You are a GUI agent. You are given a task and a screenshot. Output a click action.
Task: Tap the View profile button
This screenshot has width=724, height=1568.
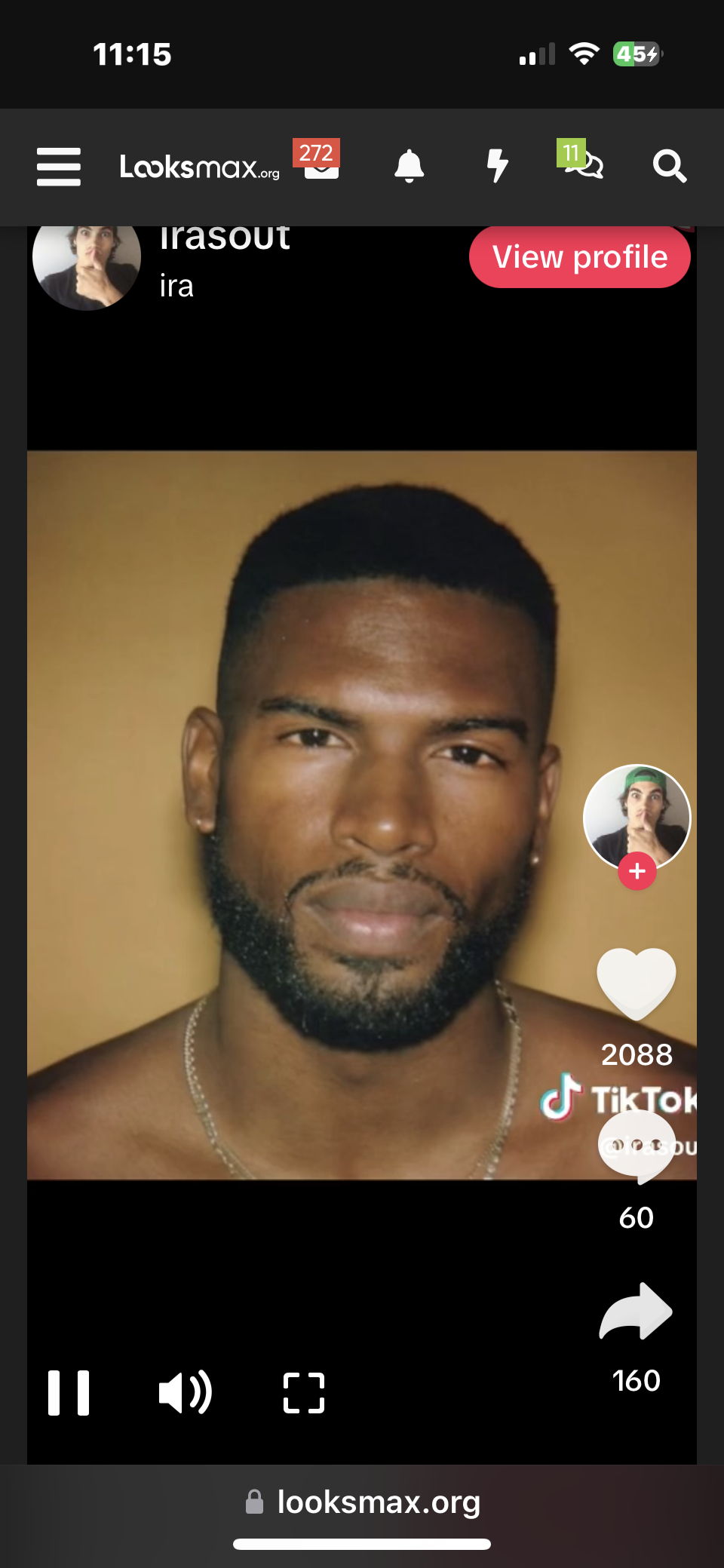579,257
